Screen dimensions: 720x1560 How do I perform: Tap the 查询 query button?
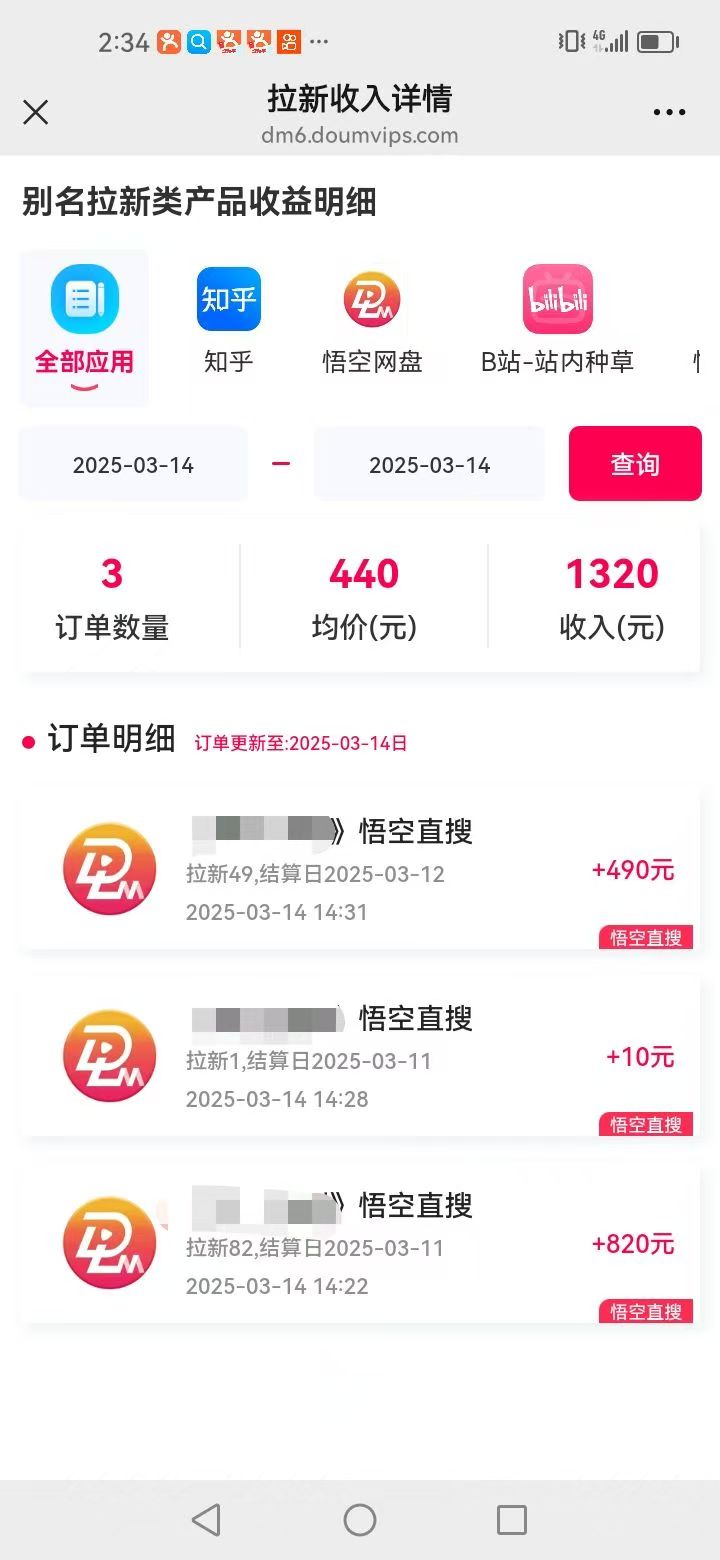(x=635, y=463)
